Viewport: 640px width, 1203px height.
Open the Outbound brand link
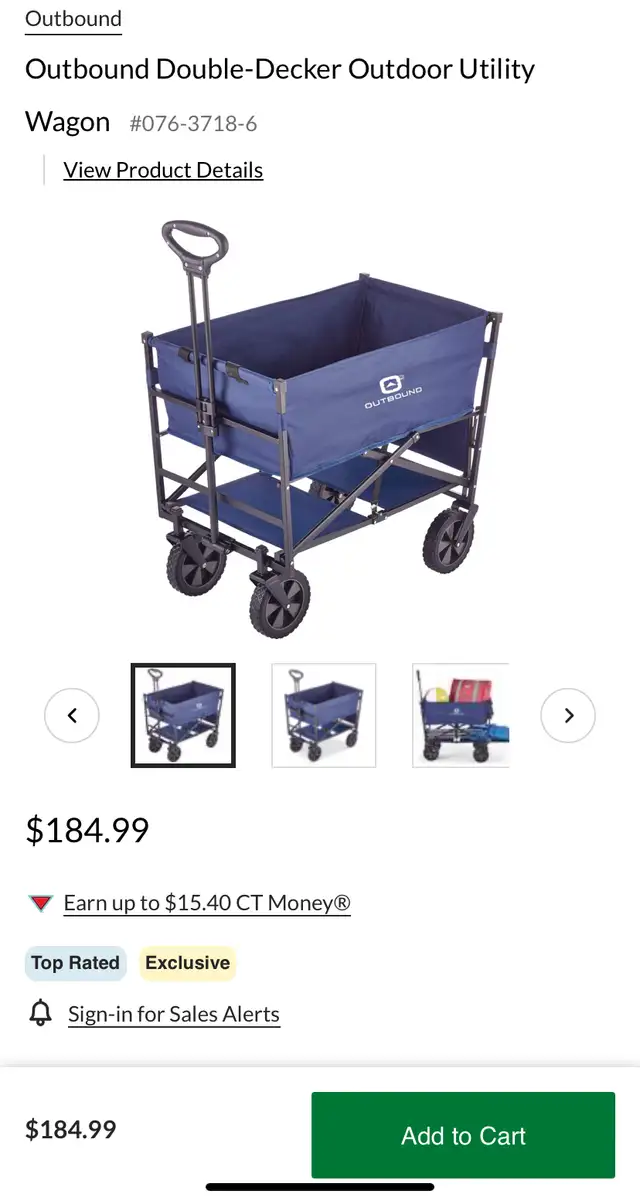point(73,19)
